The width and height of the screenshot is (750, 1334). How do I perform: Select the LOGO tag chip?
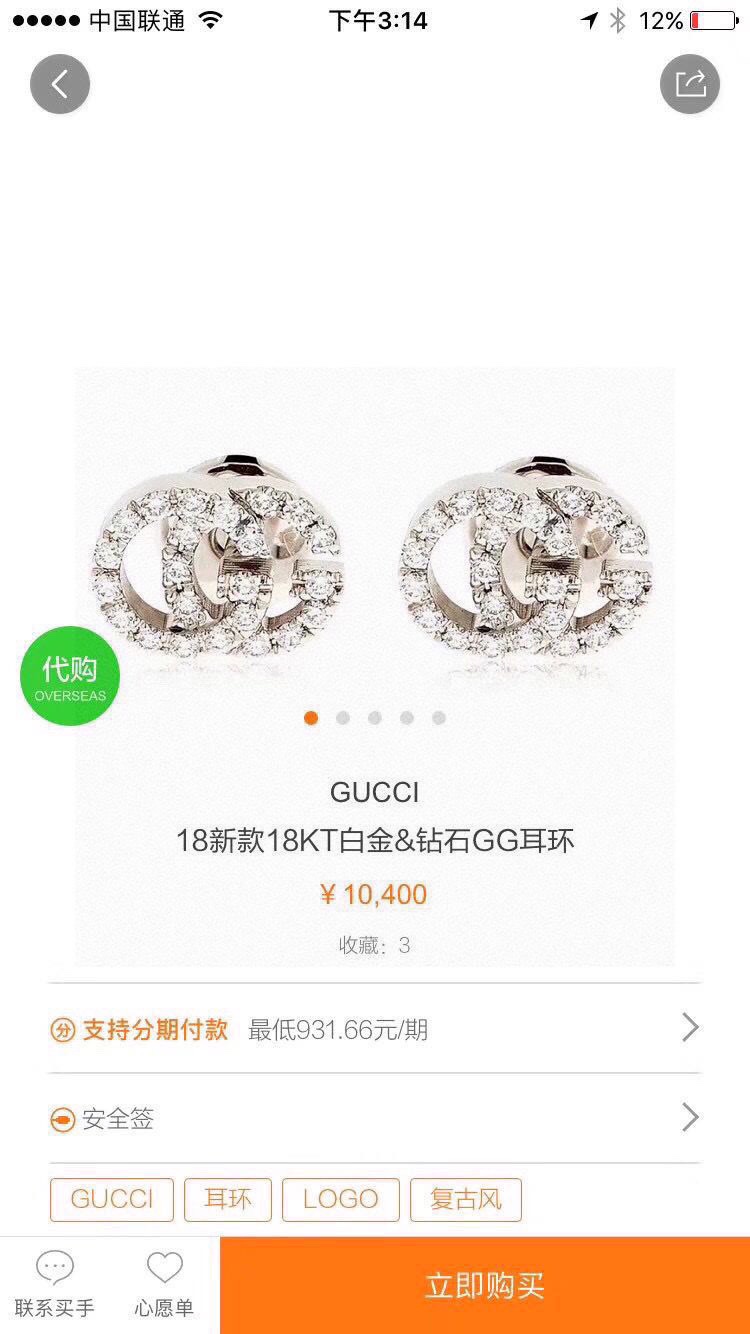point(340,1199)
